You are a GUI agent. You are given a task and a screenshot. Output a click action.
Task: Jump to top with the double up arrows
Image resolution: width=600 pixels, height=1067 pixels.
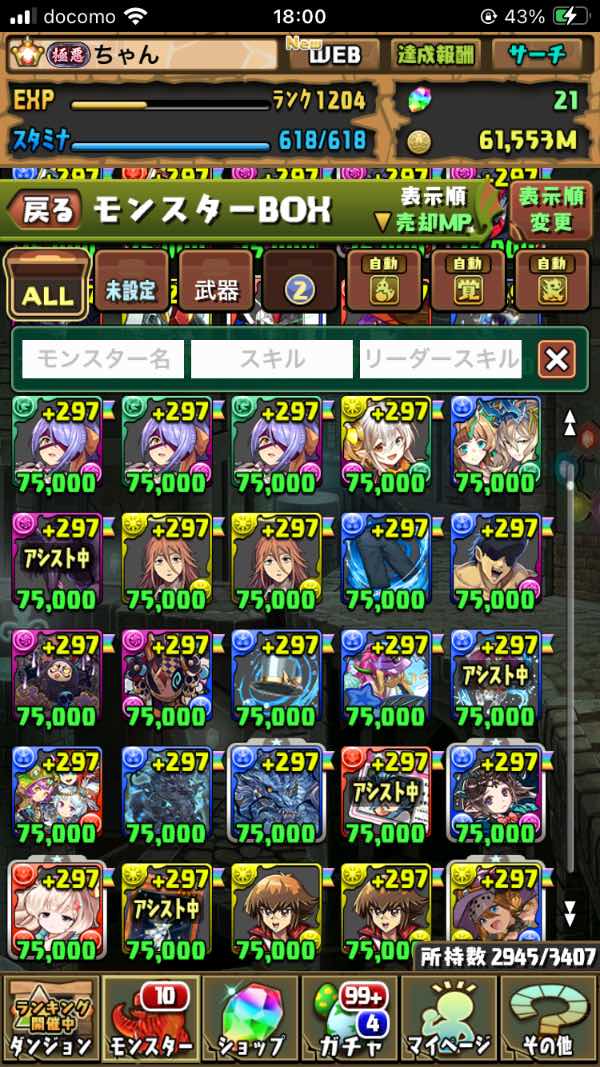pyautogui.click(x=569, y=425)
